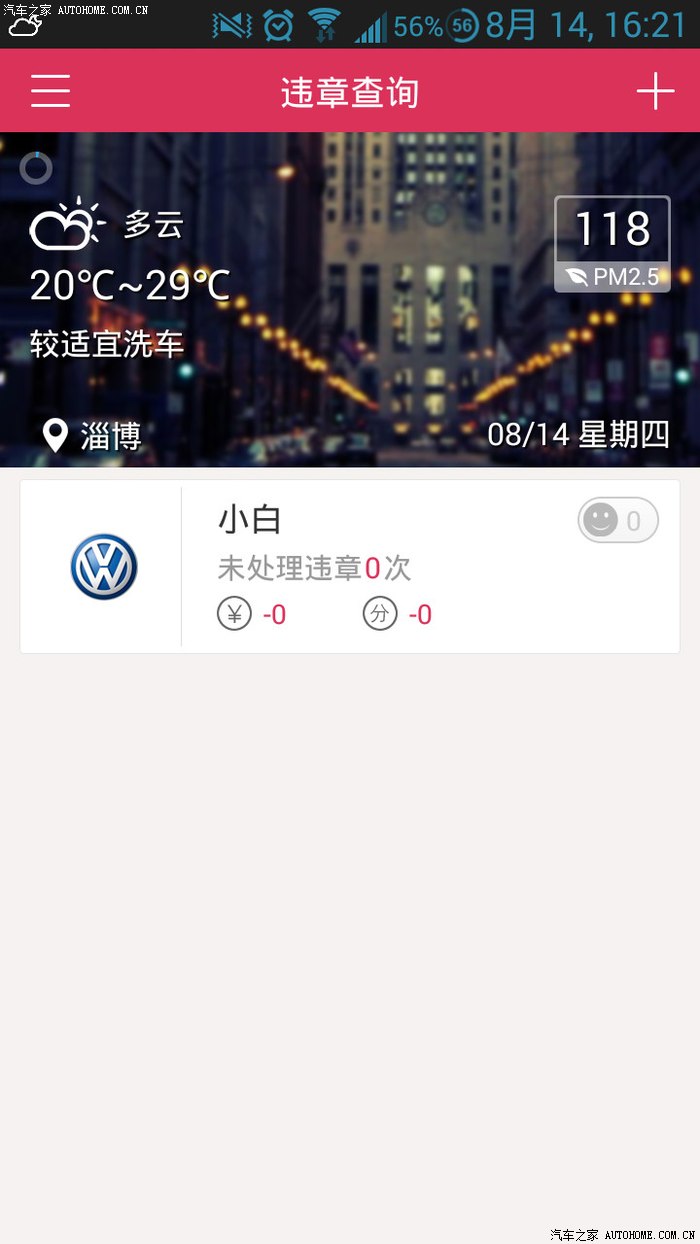Tap the smiley face toggle on 小白
The height and width of the screenshot is (1244, 700).
[617, 520]
